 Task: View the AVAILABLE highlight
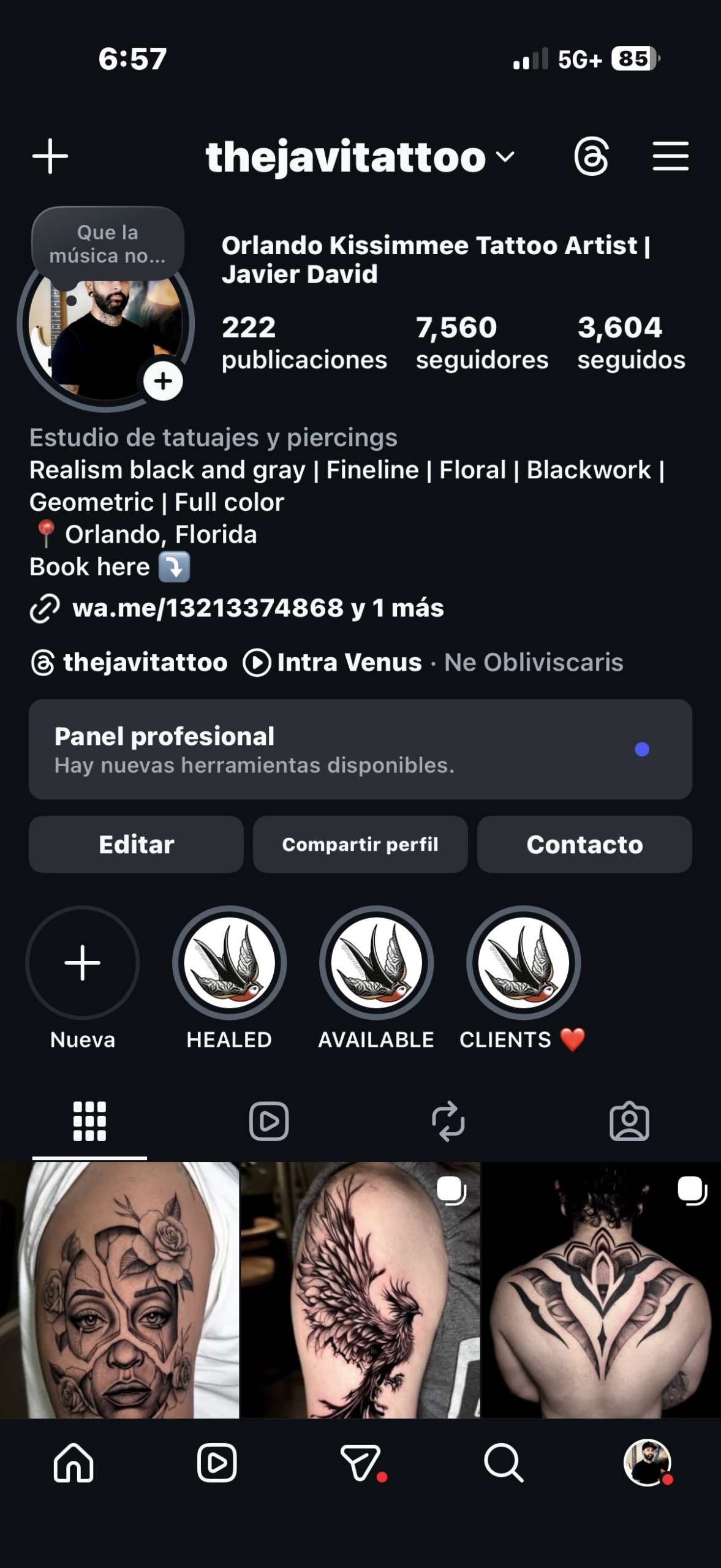376,963
